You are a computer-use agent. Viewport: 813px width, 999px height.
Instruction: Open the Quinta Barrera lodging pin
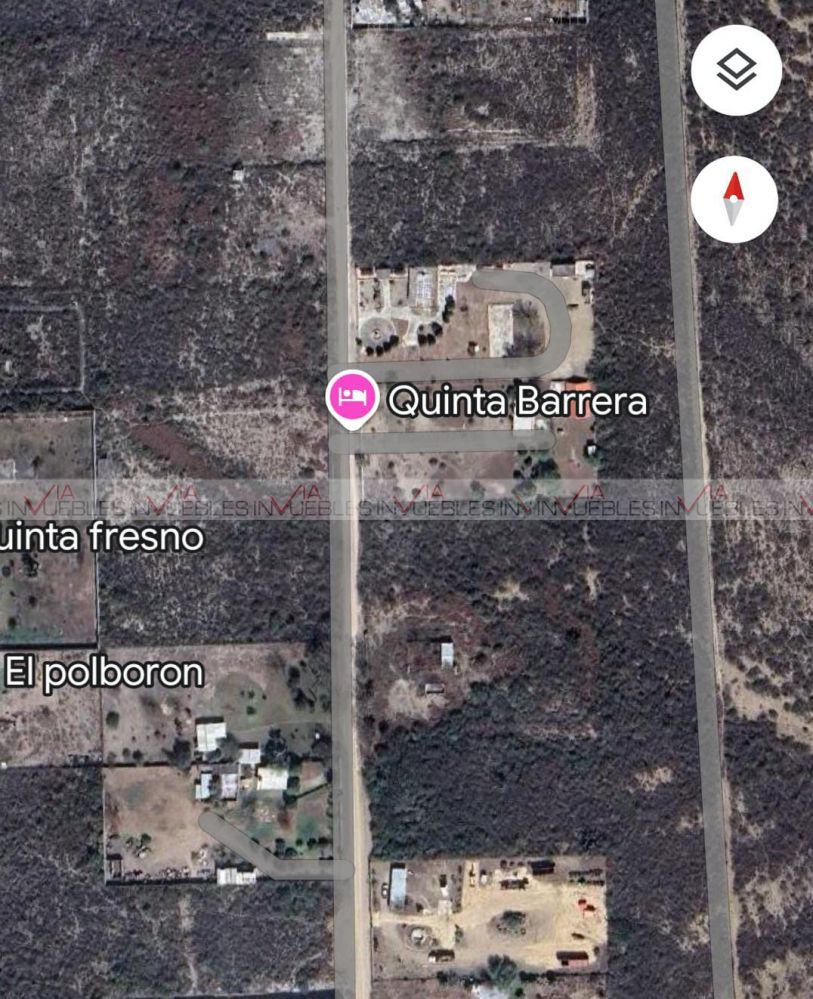coord(352,398)
